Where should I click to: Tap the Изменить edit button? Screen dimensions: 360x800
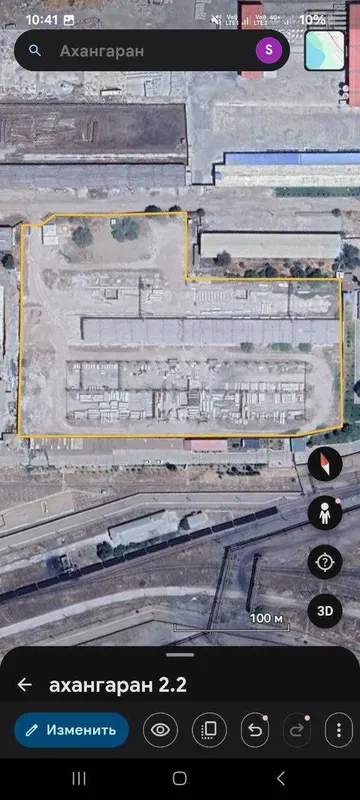pyautogui.click(x=71, y=730)
